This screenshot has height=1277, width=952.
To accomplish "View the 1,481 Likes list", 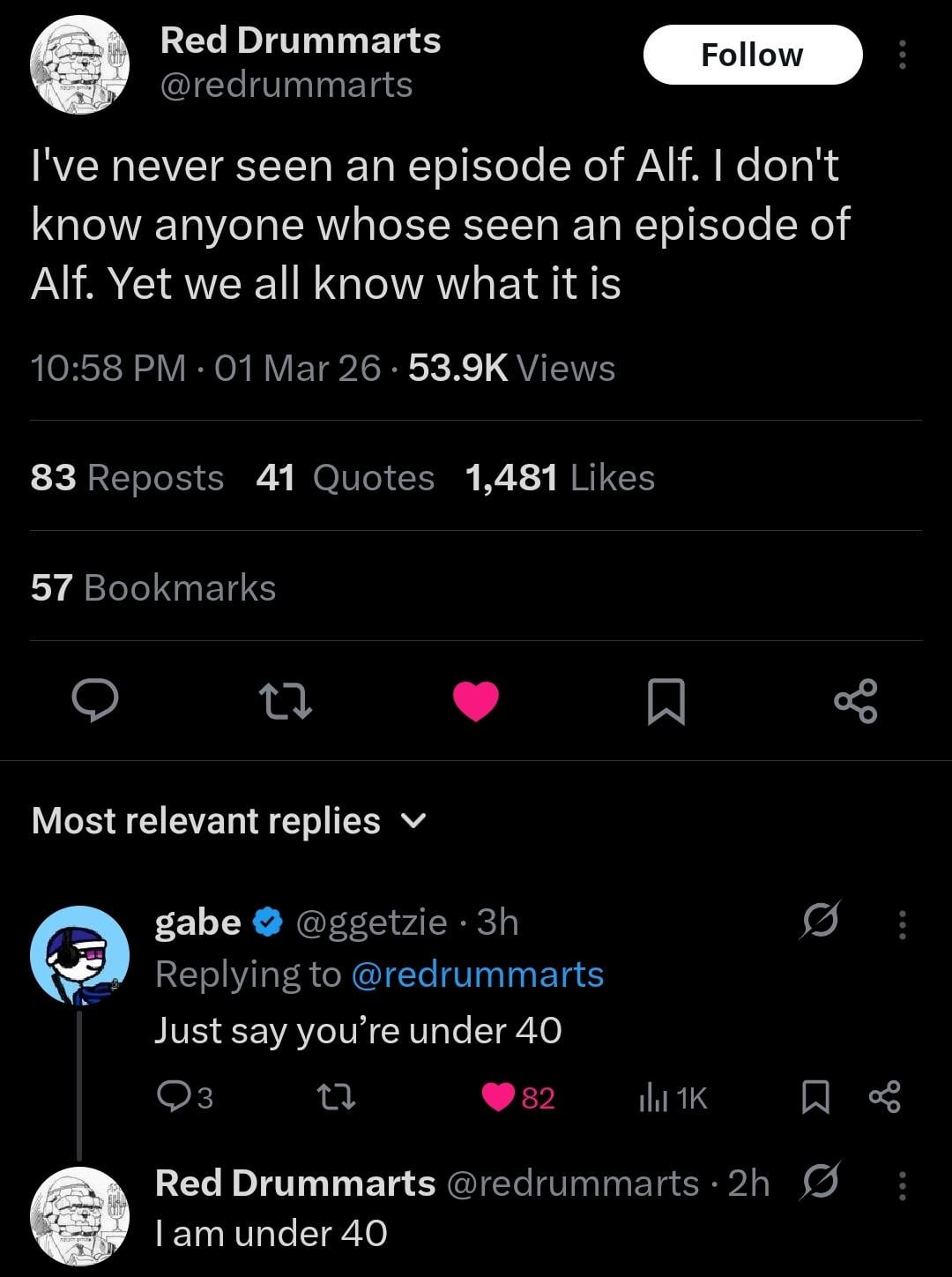I will point(560,478).
